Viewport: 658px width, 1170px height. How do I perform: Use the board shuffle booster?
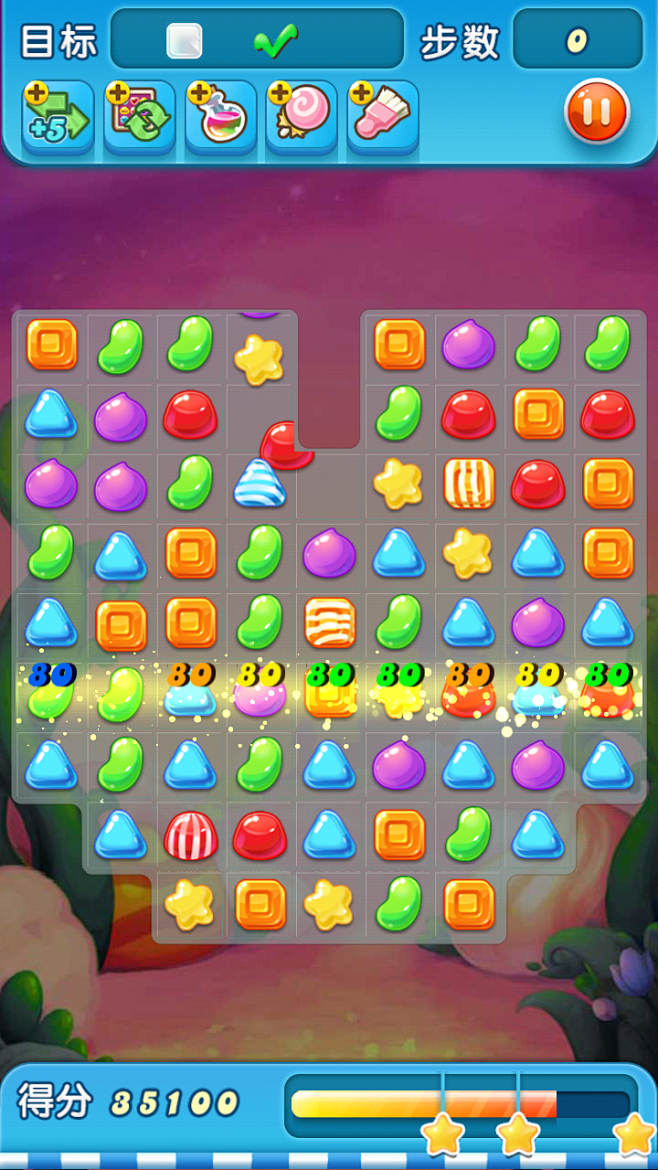[x=139, y=117]
